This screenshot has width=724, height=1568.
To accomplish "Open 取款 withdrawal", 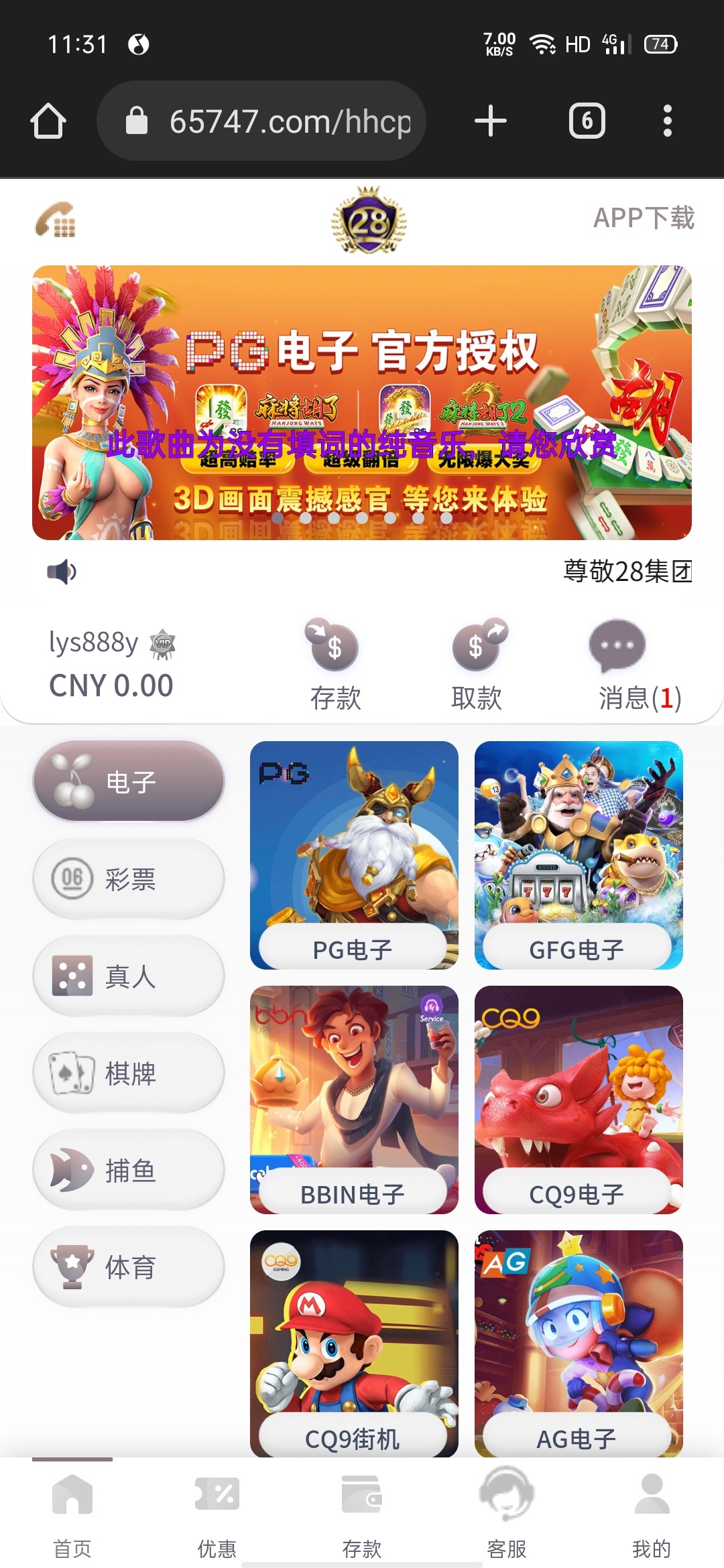I will (x=477, y=665).
